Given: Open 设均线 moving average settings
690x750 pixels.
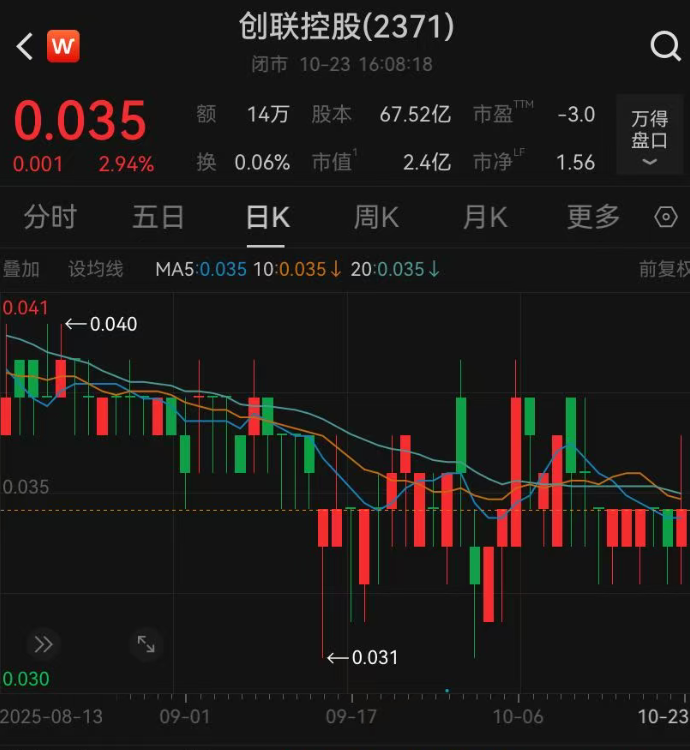Looking at the screenshot, I should click(x=95, y=269).
